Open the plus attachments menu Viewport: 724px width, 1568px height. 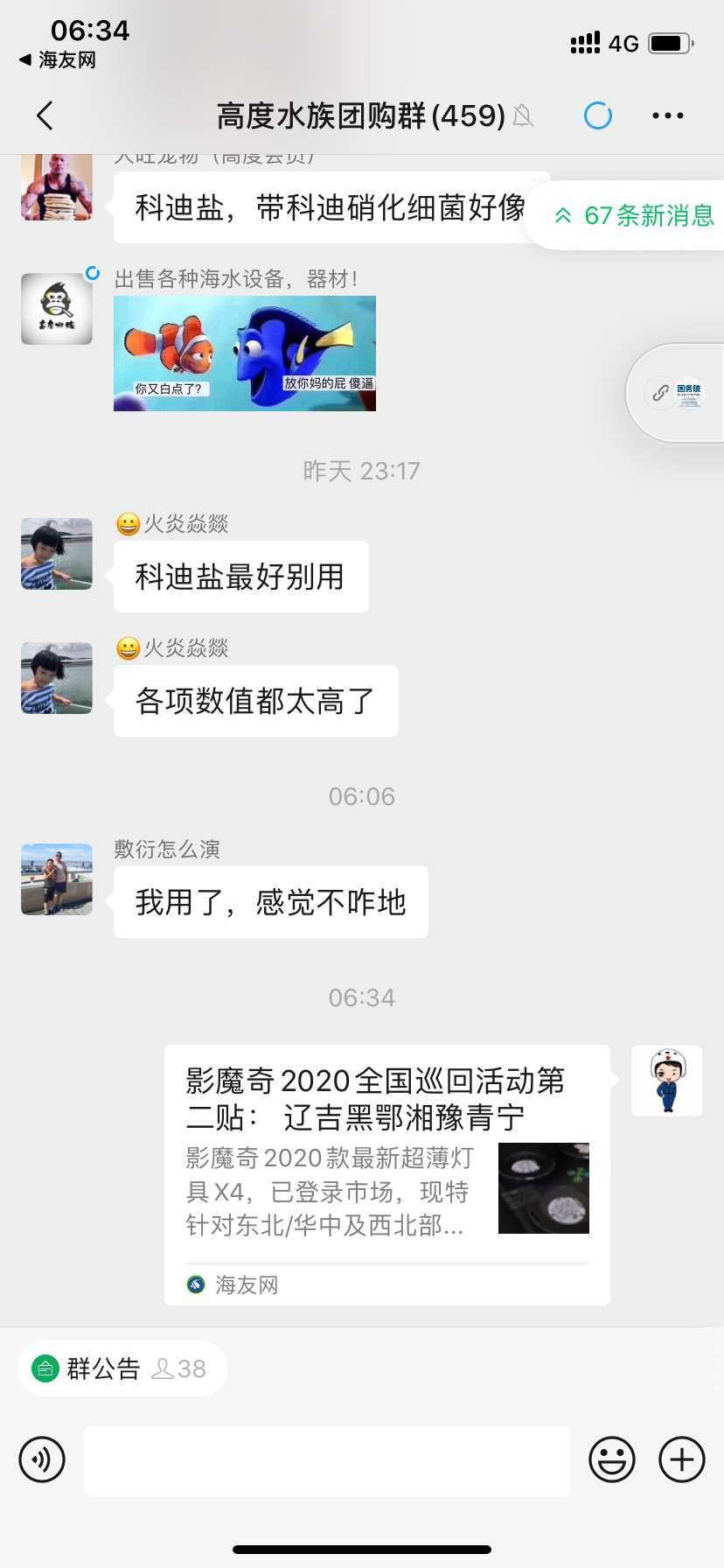(681, 1459)
